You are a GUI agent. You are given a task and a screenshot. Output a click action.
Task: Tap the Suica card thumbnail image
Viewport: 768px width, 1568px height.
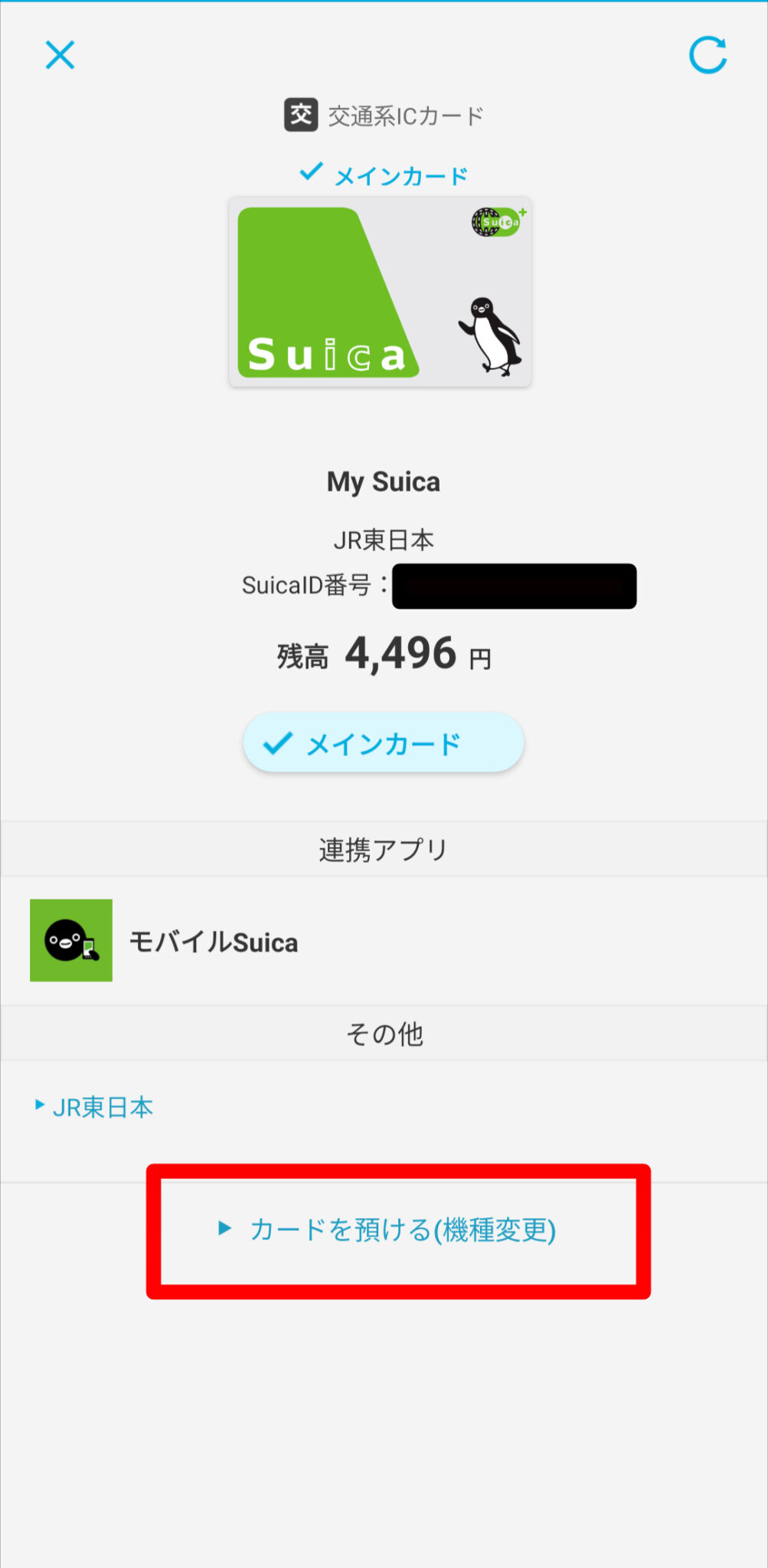tap(381, 292)
